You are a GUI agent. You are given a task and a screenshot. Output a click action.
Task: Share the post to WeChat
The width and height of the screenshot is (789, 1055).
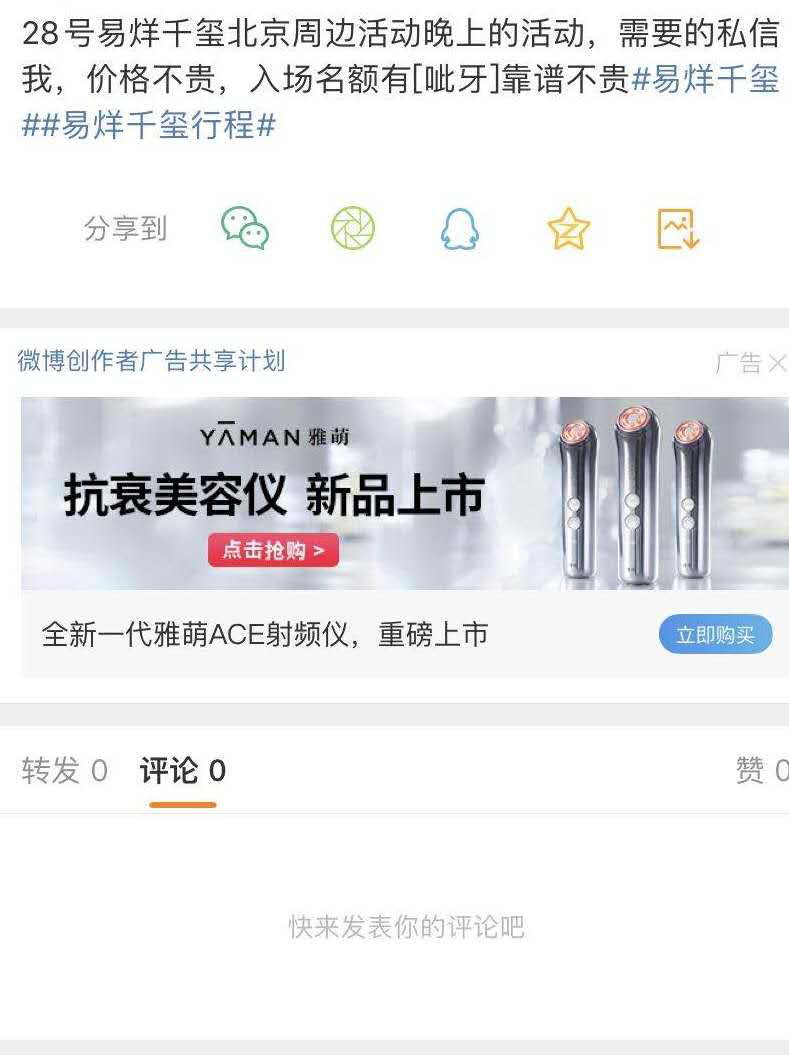[x=245, y=229]
